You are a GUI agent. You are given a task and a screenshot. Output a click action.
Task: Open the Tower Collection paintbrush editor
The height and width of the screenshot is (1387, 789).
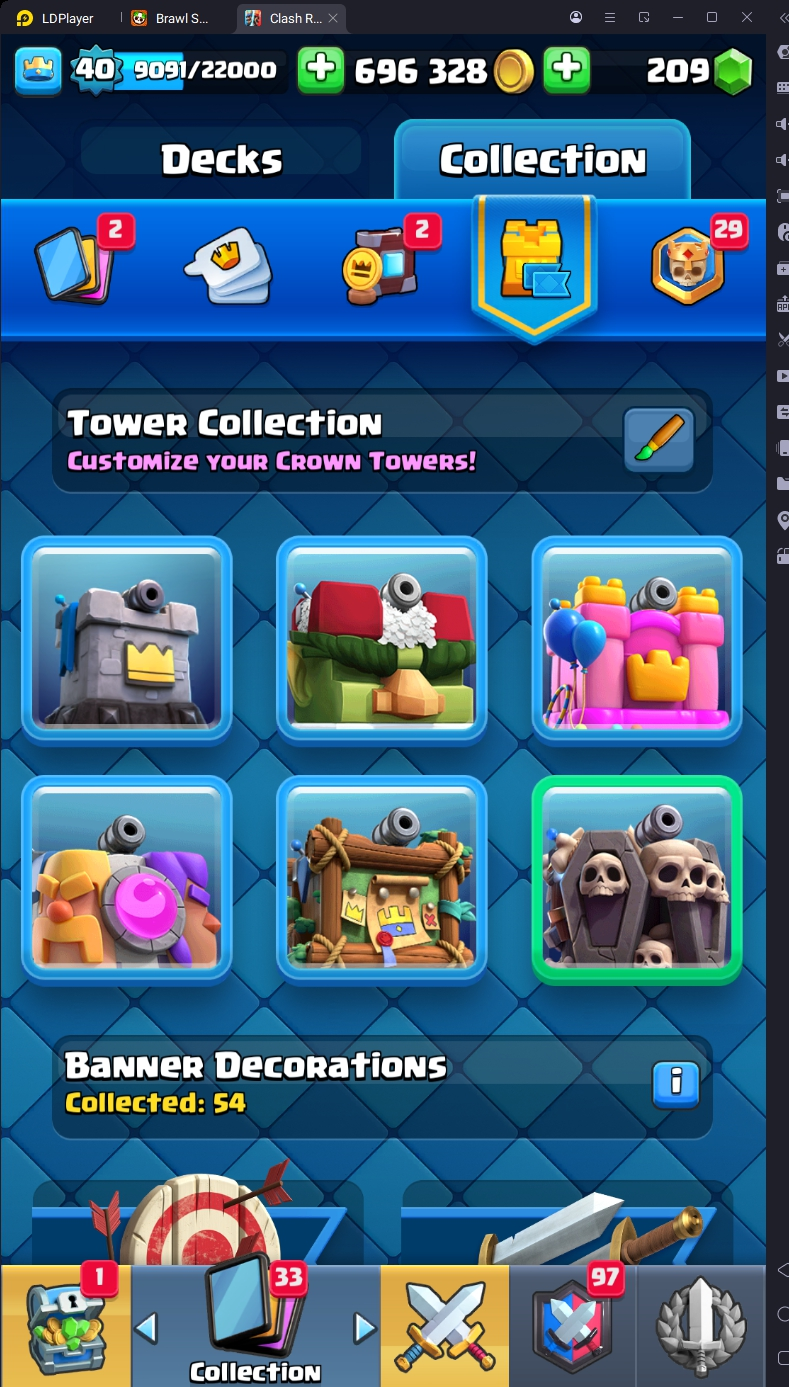tap(658, 441)
